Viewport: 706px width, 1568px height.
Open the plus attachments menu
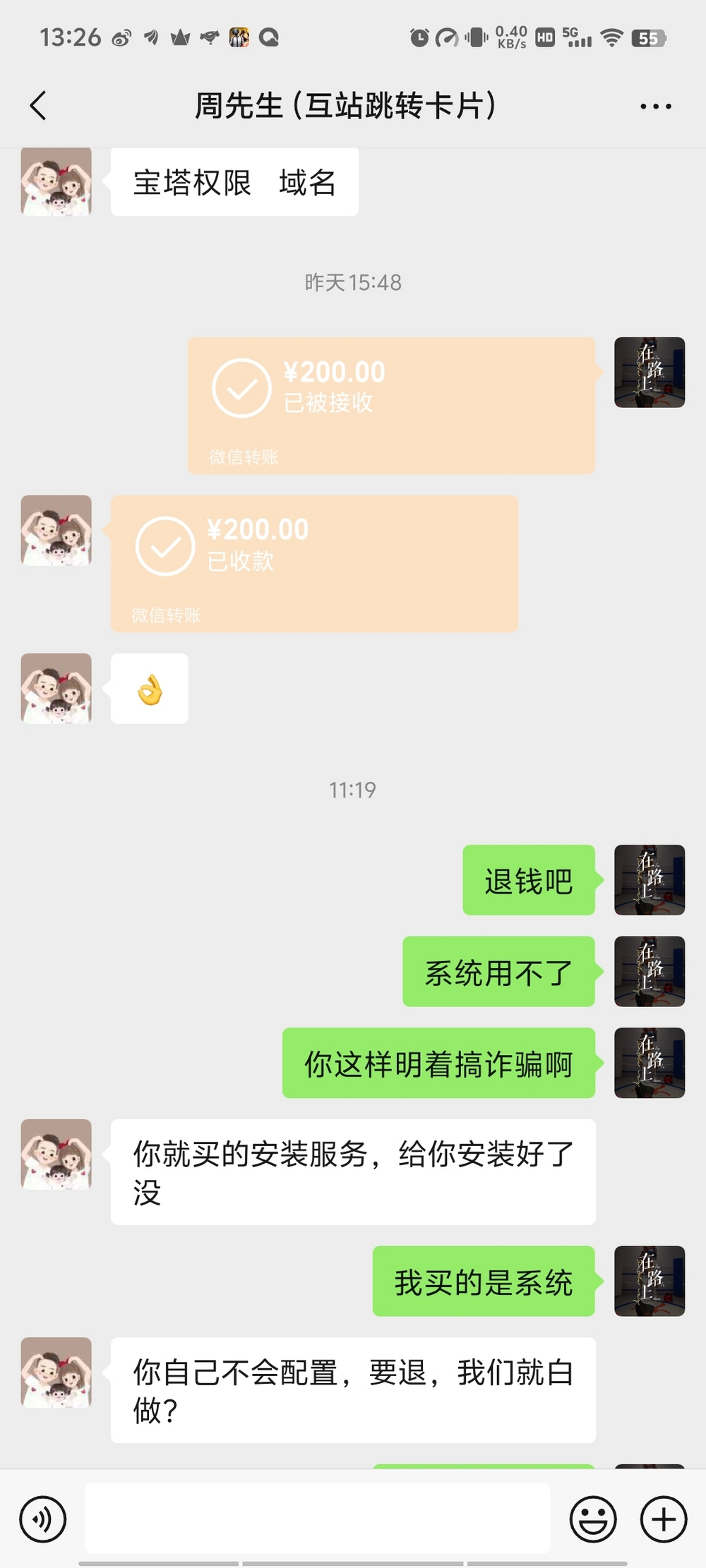click(x=664, y=1519)
